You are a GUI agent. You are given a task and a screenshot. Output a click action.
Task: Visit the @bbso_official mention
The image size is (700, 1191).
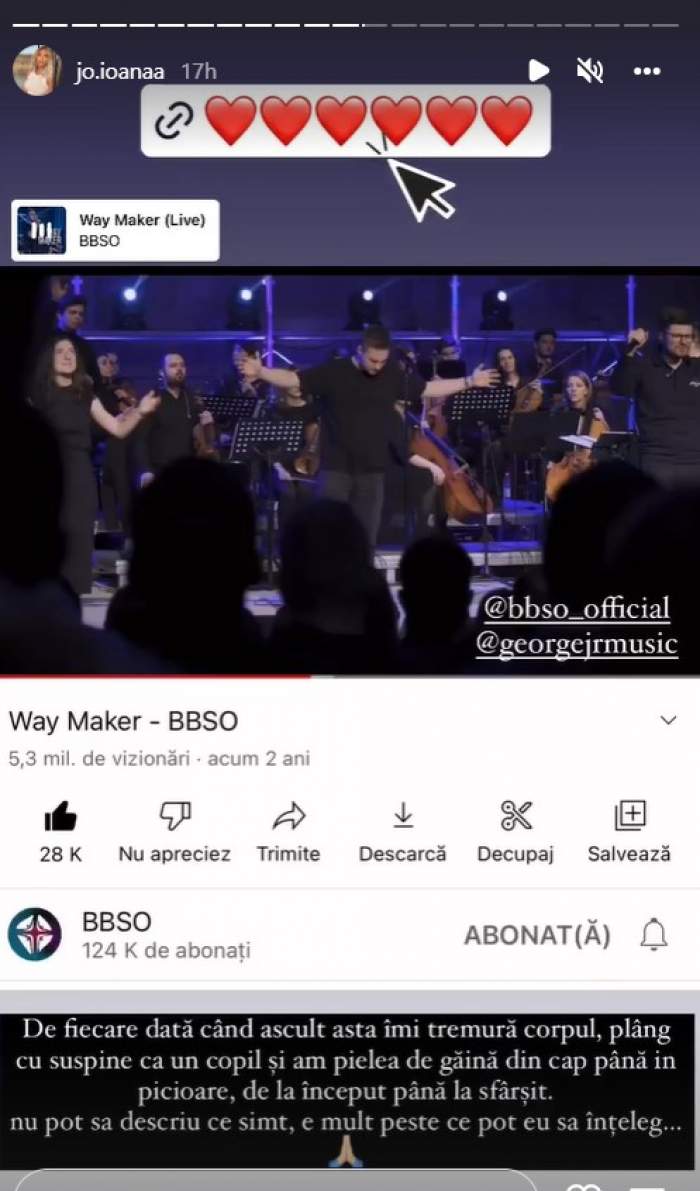[577, 608]
